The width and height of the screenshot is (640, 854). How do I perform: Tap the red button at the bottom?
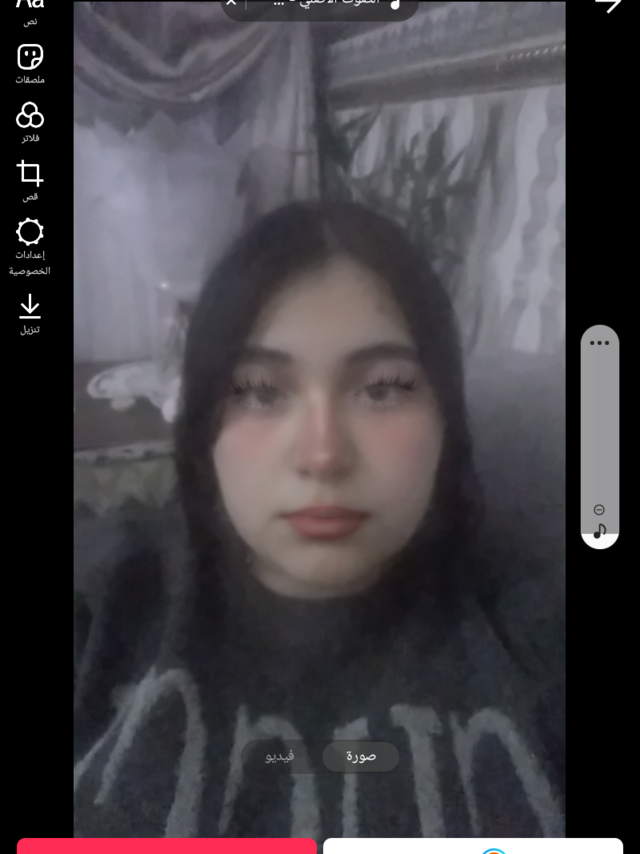coord(167,846)
